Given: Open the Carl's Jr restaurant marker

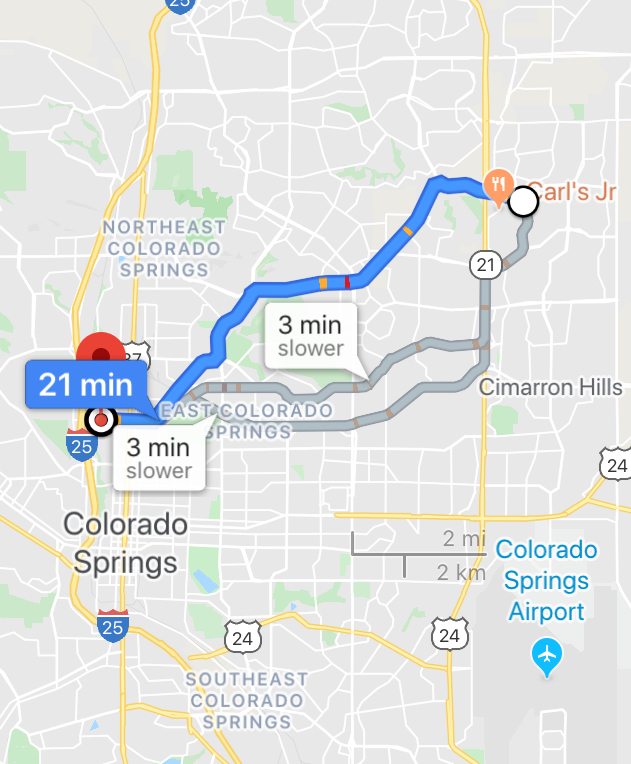Looking at the screenshot, I should coord(497,185).
